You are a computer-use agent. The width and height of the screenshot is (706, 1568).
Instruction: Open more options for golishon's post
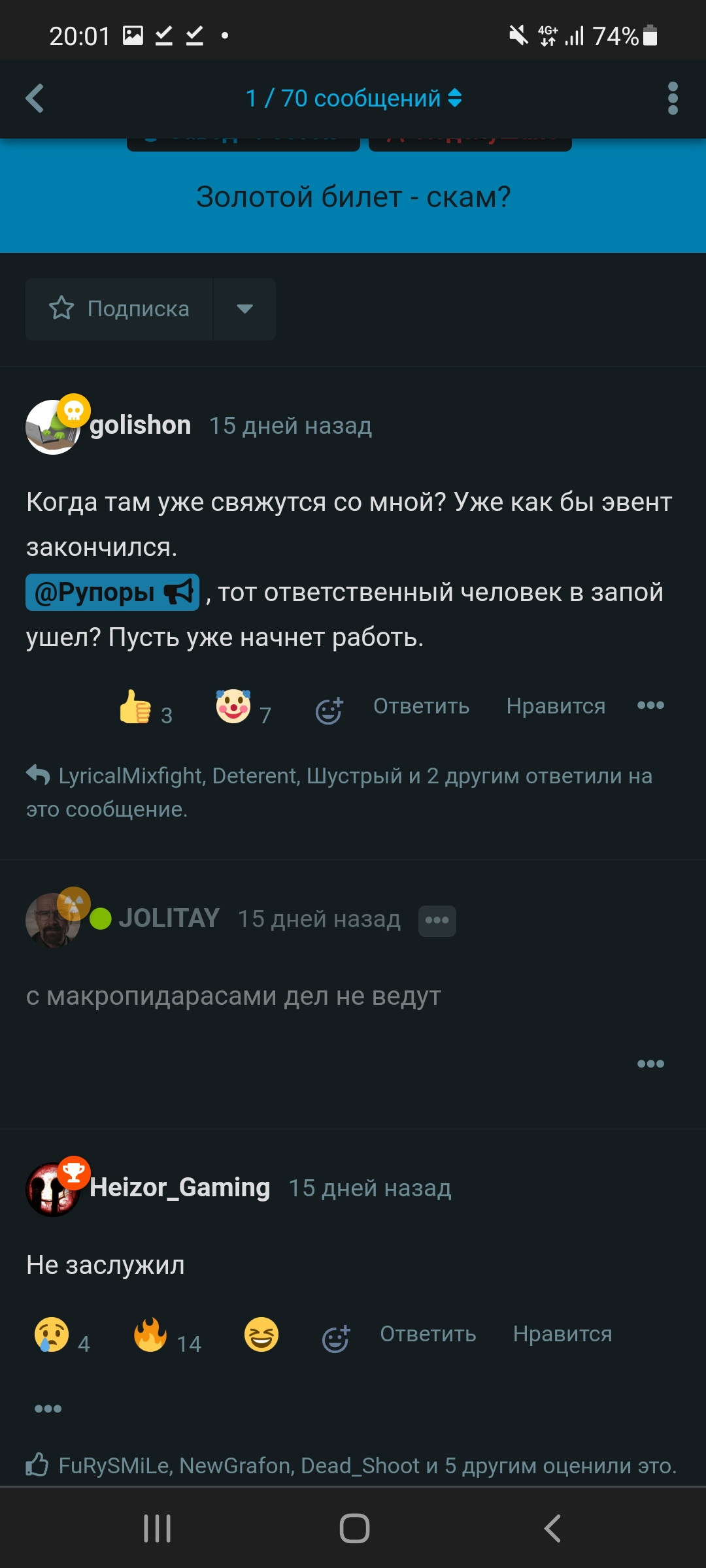(x=650, y=706)
